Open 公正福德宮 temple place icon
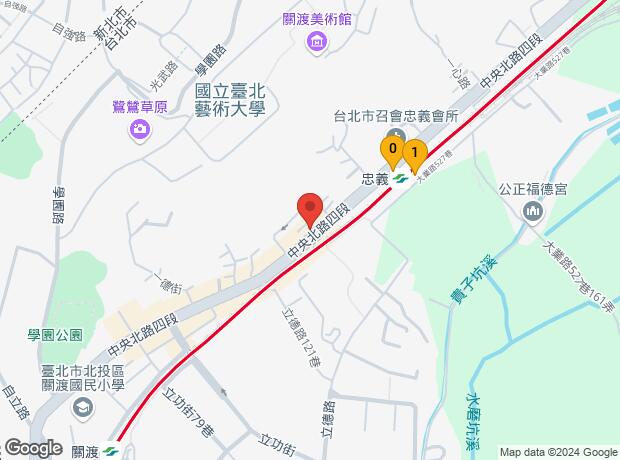The height and width of the screenshot is (460, 620). pyautogui.click(x=533, y=210)
